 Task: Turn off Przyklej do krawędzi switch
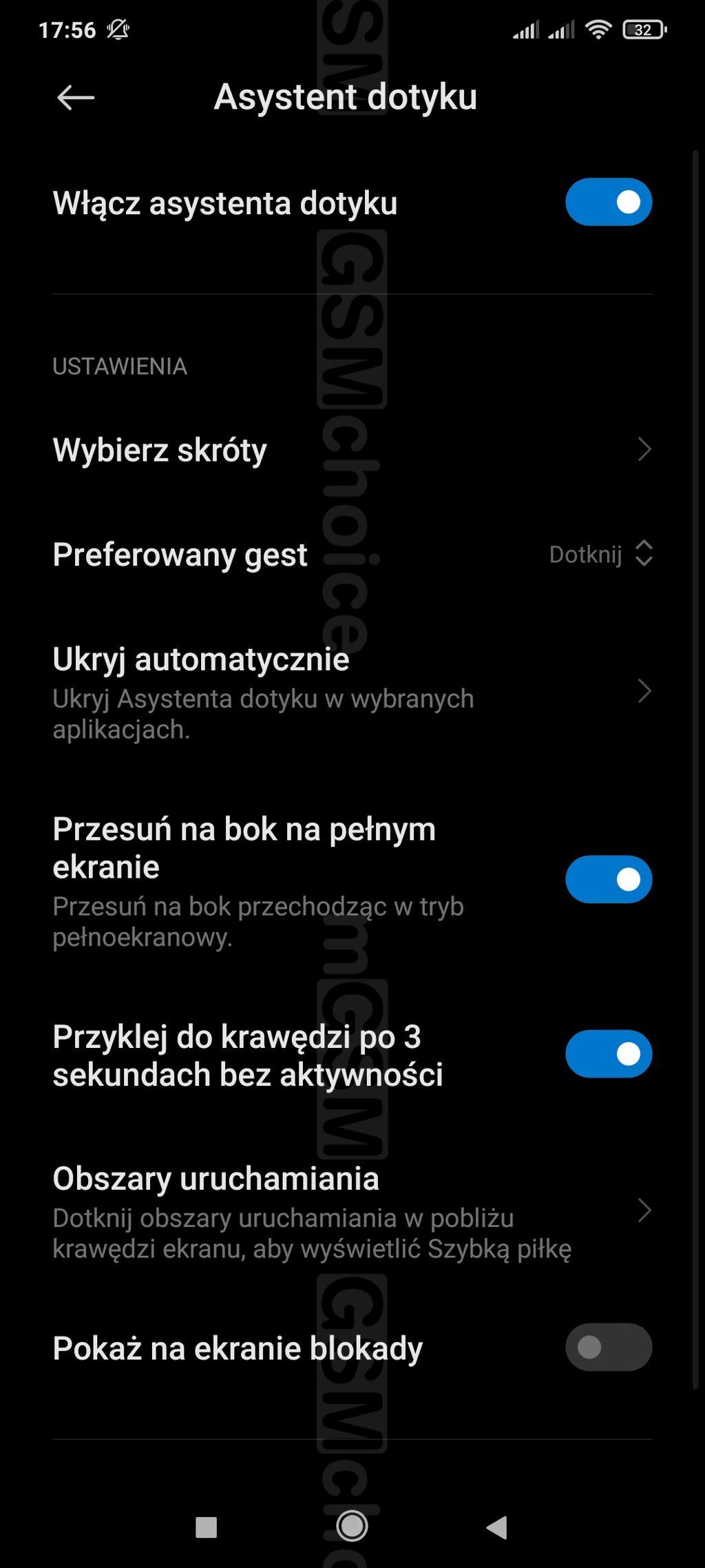(x=608, y=1053)
